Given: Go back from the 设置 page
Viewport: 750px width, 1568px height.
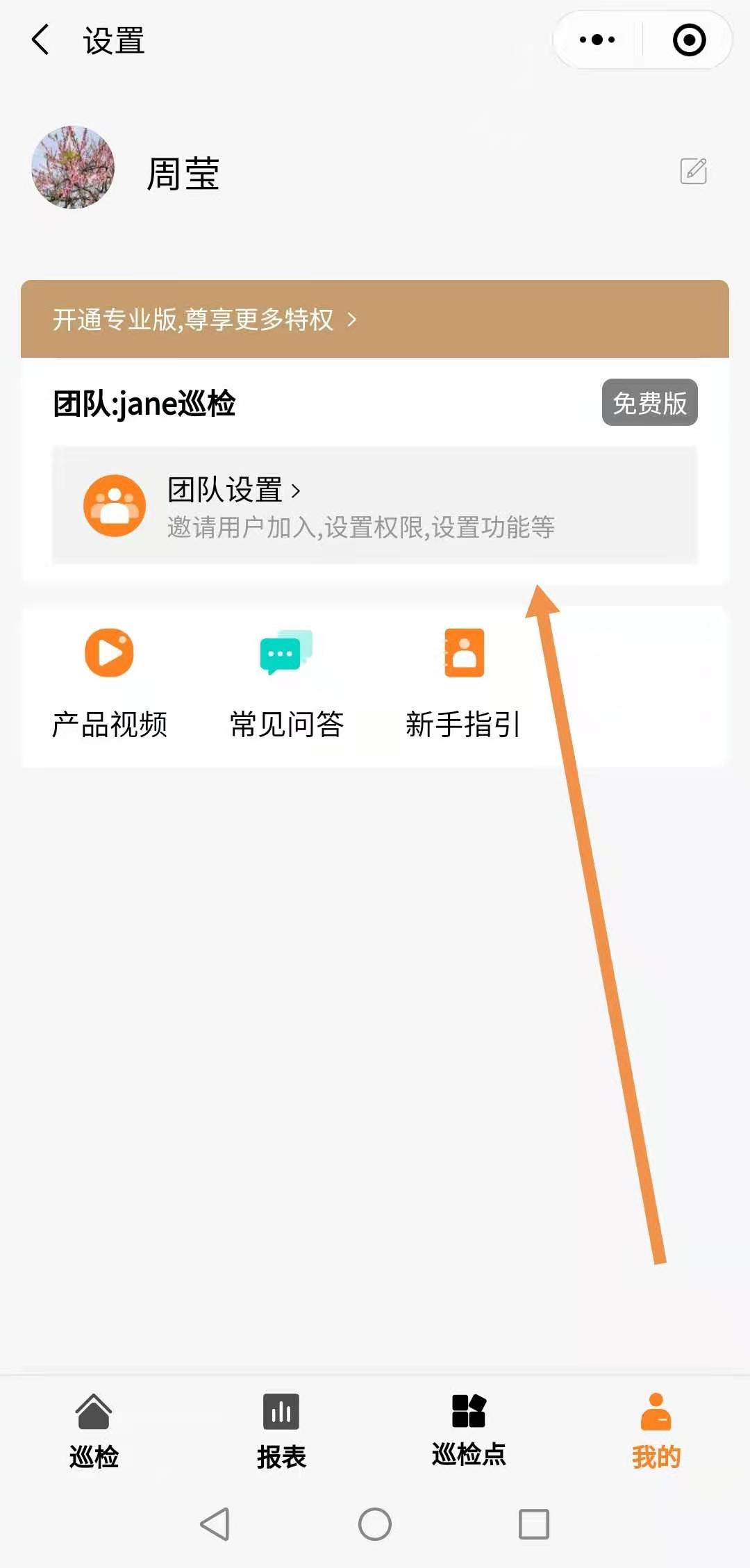Looking at the screenshot, I should pos(40,40).
